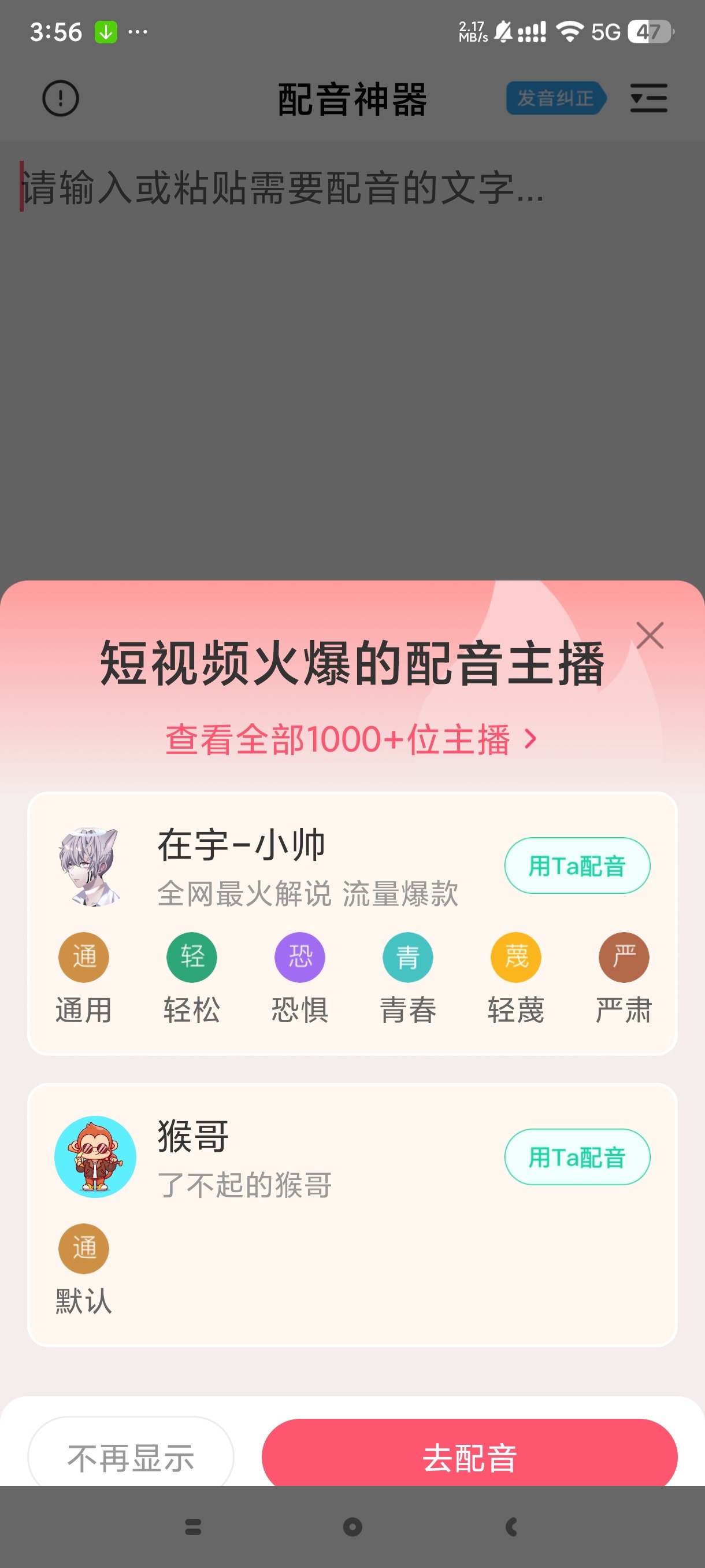Tap 用Ta配音 for 猴哥
Image resolution: width=705 pixels, height=1568 pixels.
[577, 1156]
